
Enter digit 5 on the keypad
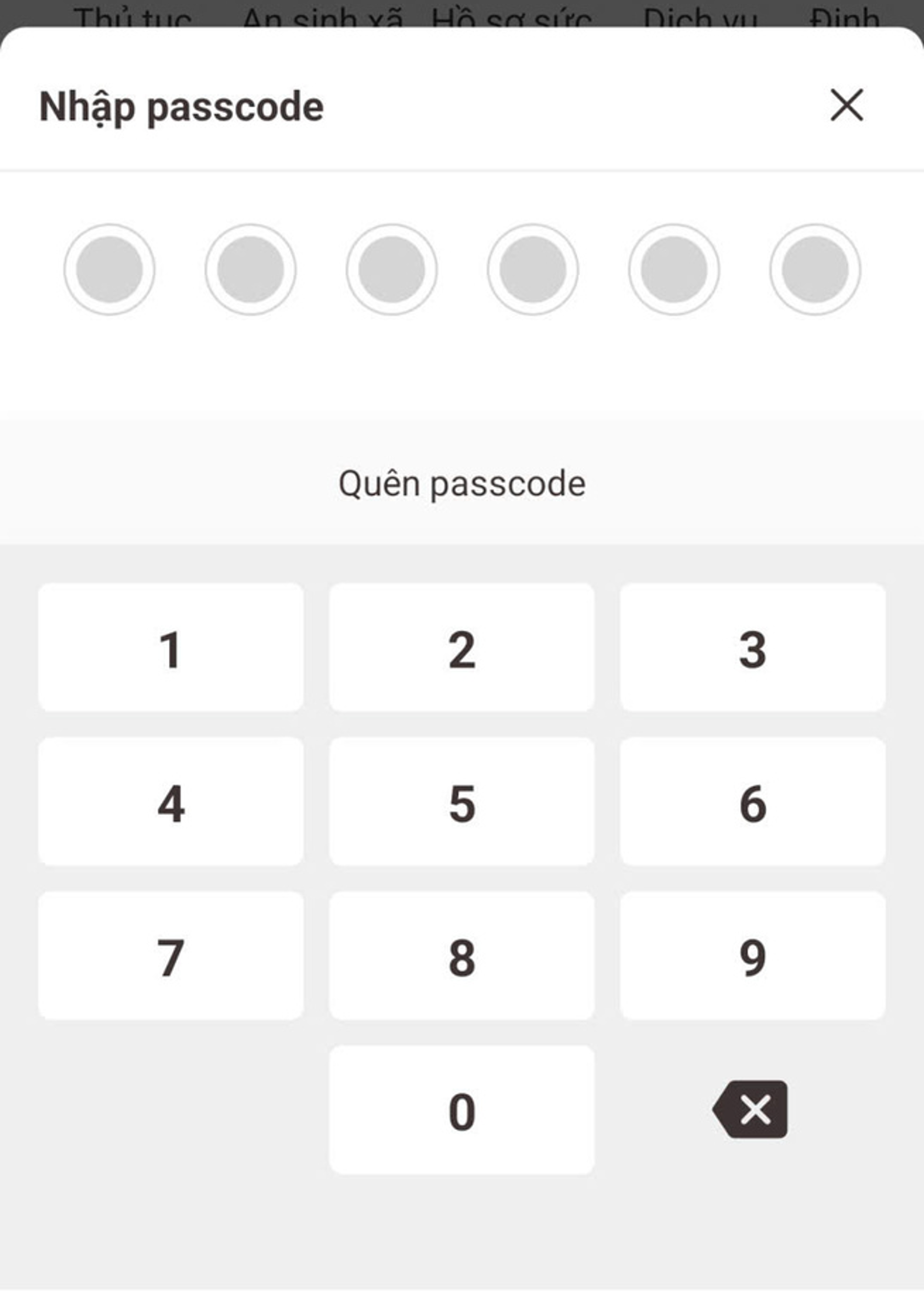[x=461, y=802]
